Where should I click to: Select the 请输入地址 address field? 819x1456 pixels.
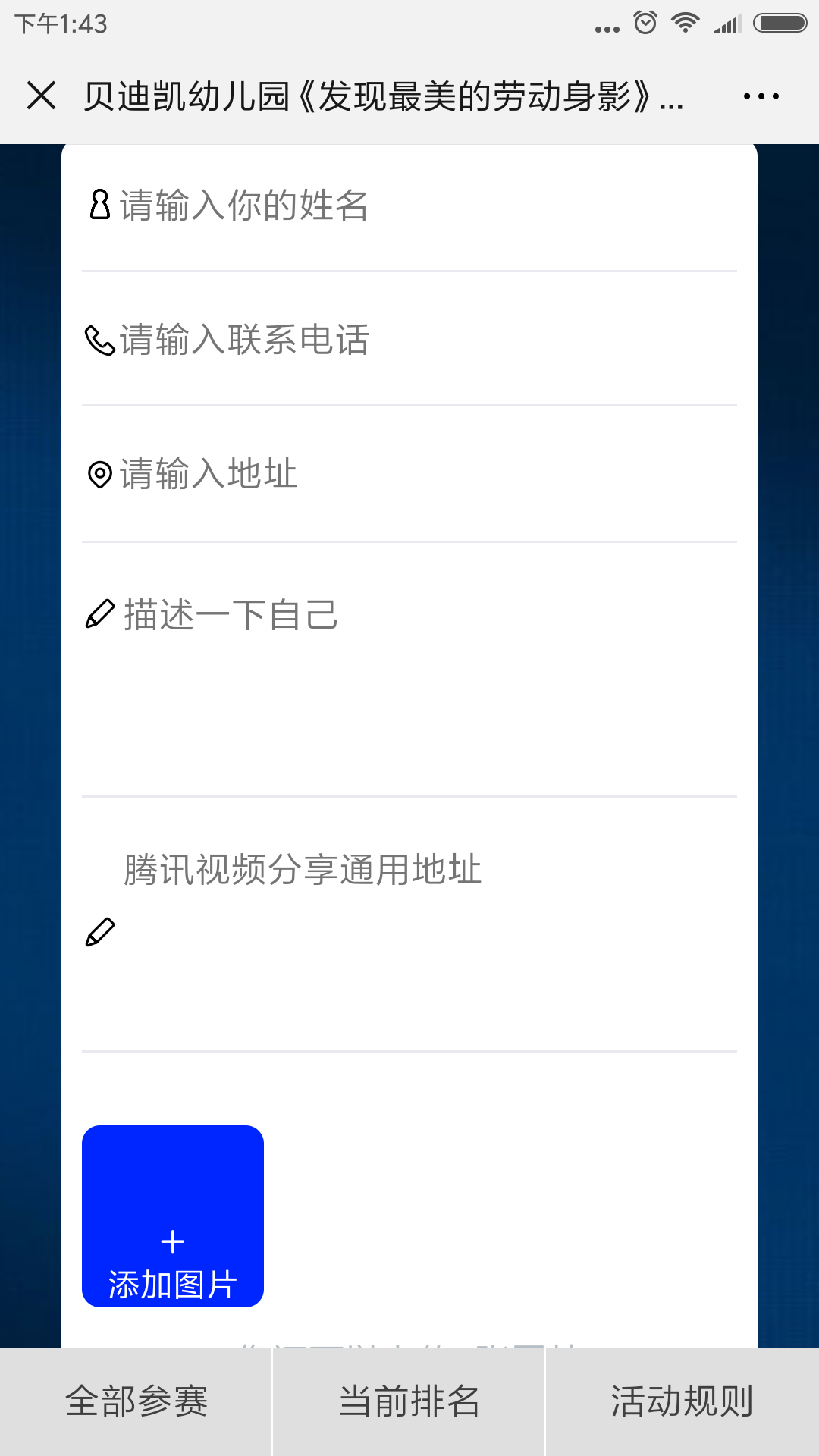pyautogui.click(x=409, y=474)
